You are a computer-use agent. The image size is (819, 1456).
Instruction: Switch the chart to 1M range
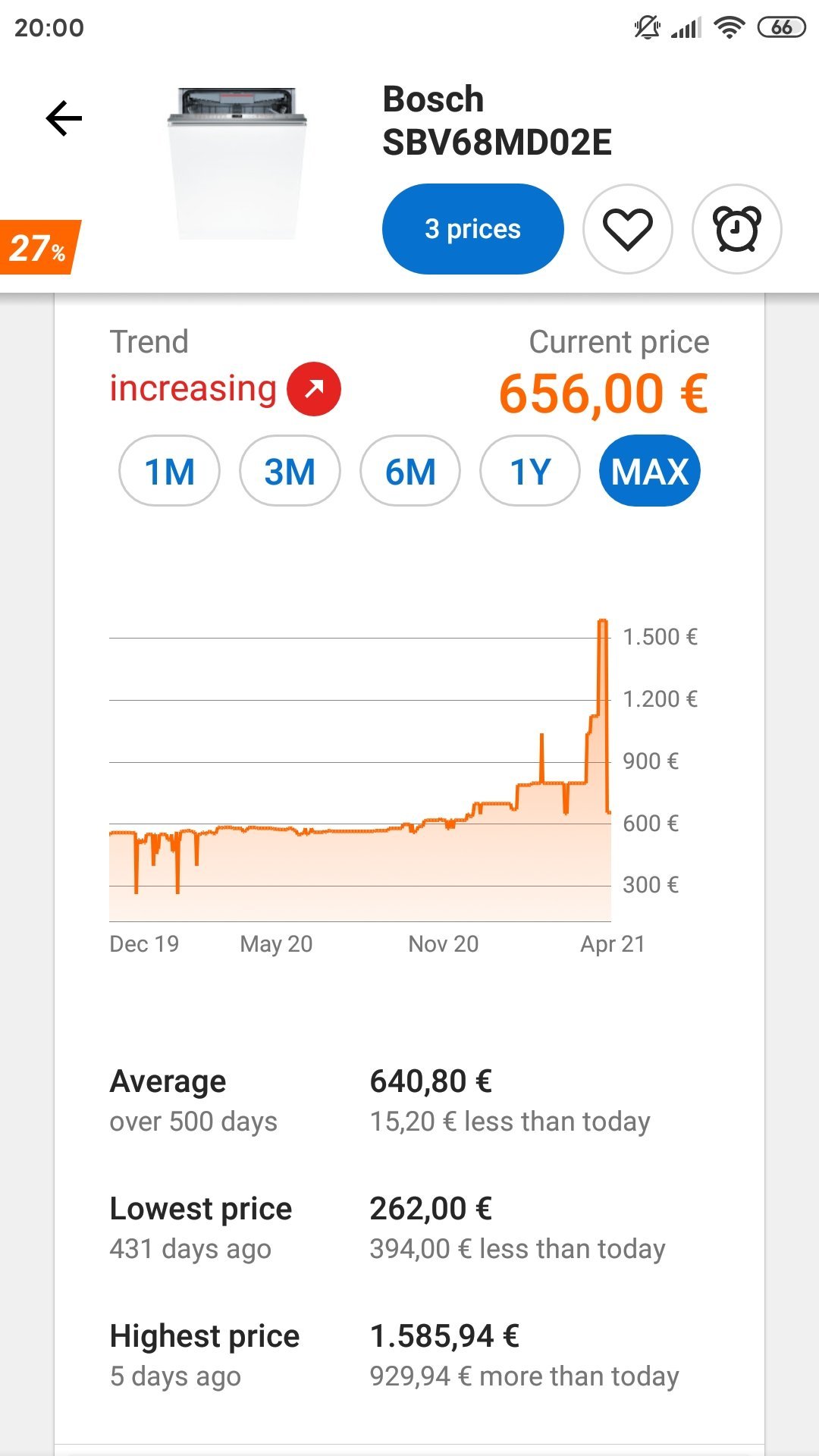169,471
